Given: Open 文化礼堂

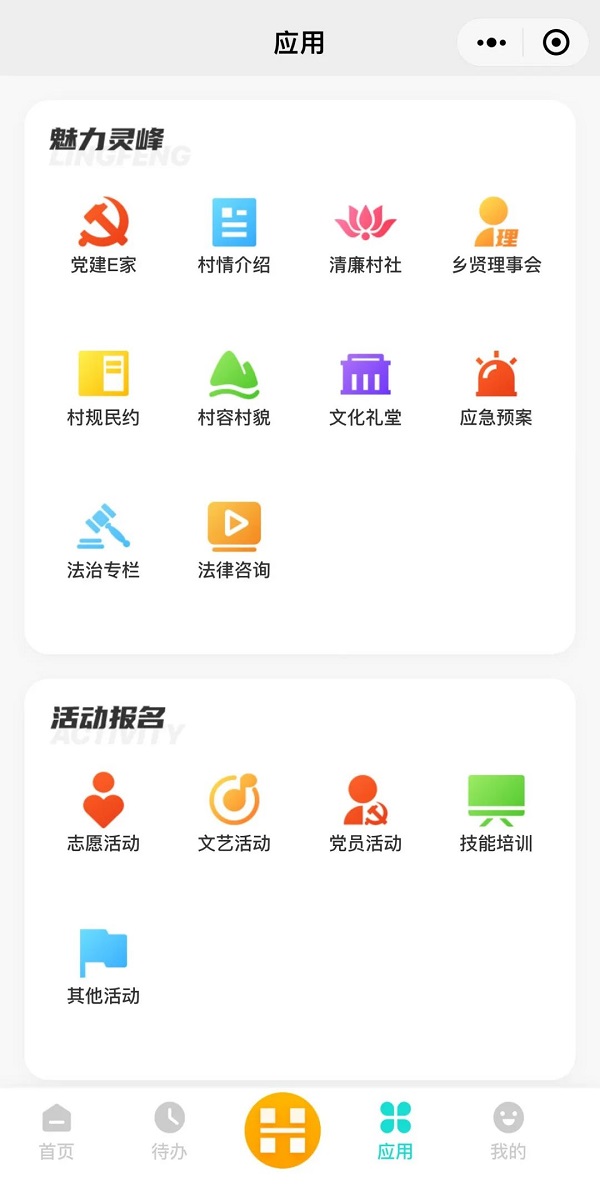Looking at the screenshot, I should coord(365,387).
